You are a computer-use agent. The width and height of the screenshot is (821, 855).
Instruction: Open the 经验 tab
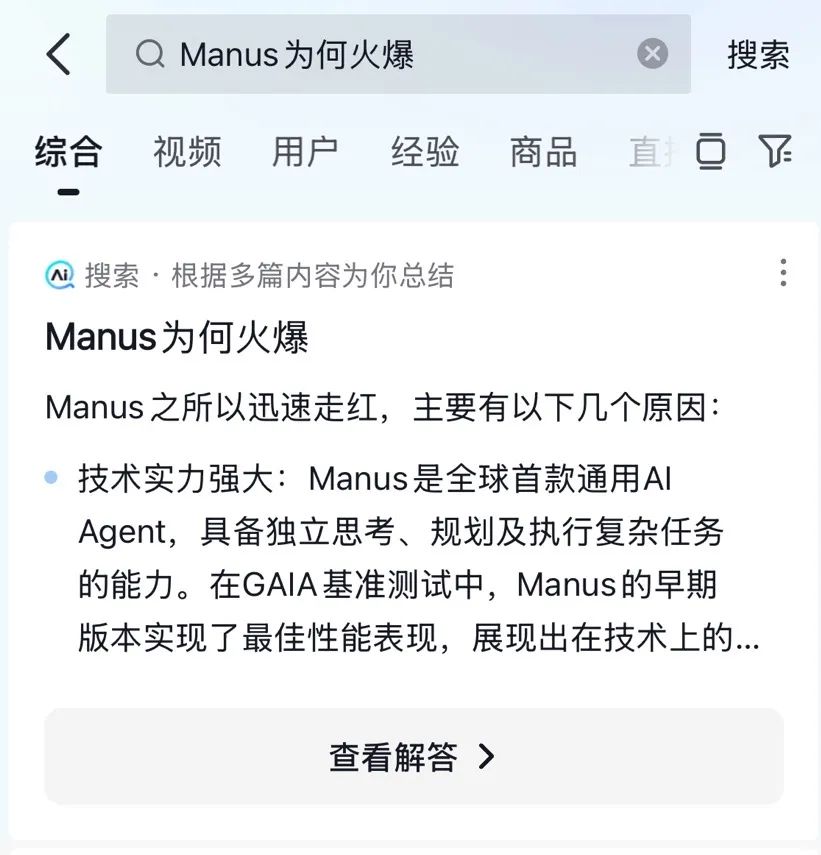pos(425,152)
